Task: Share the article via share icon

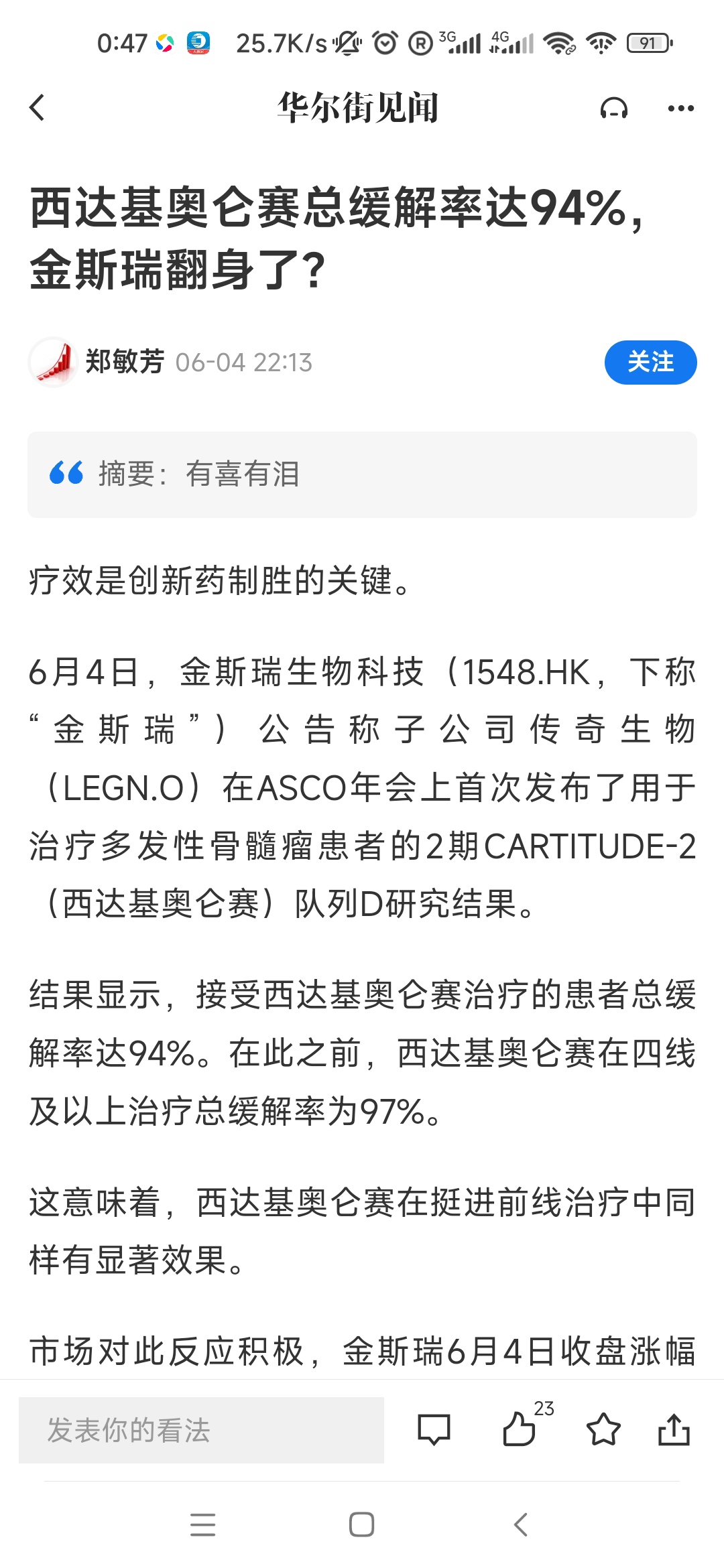Action: (x=674, y=1430)
